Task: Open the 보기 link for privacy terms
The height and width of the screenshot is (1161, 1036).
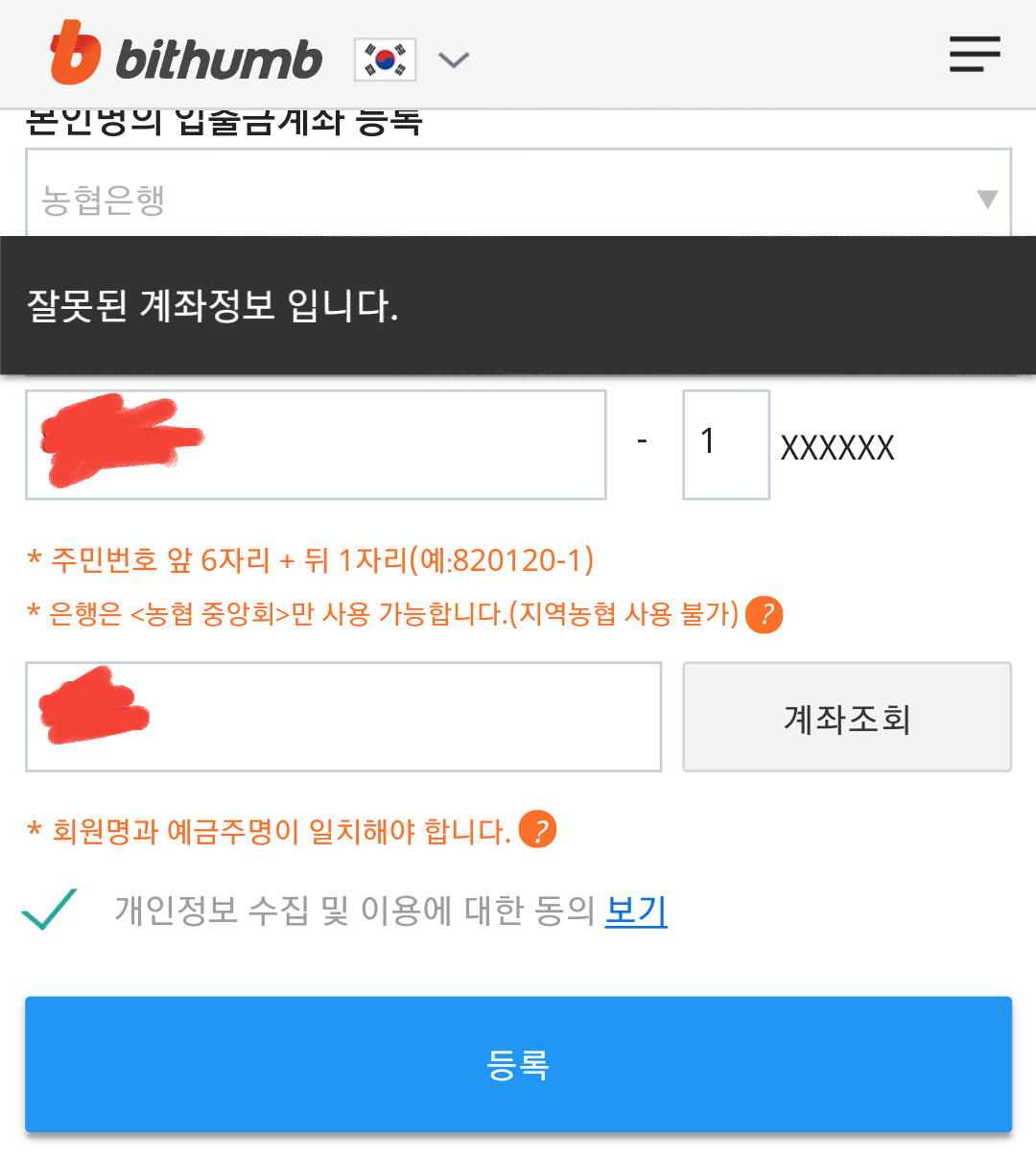Action: coord(636,910)
